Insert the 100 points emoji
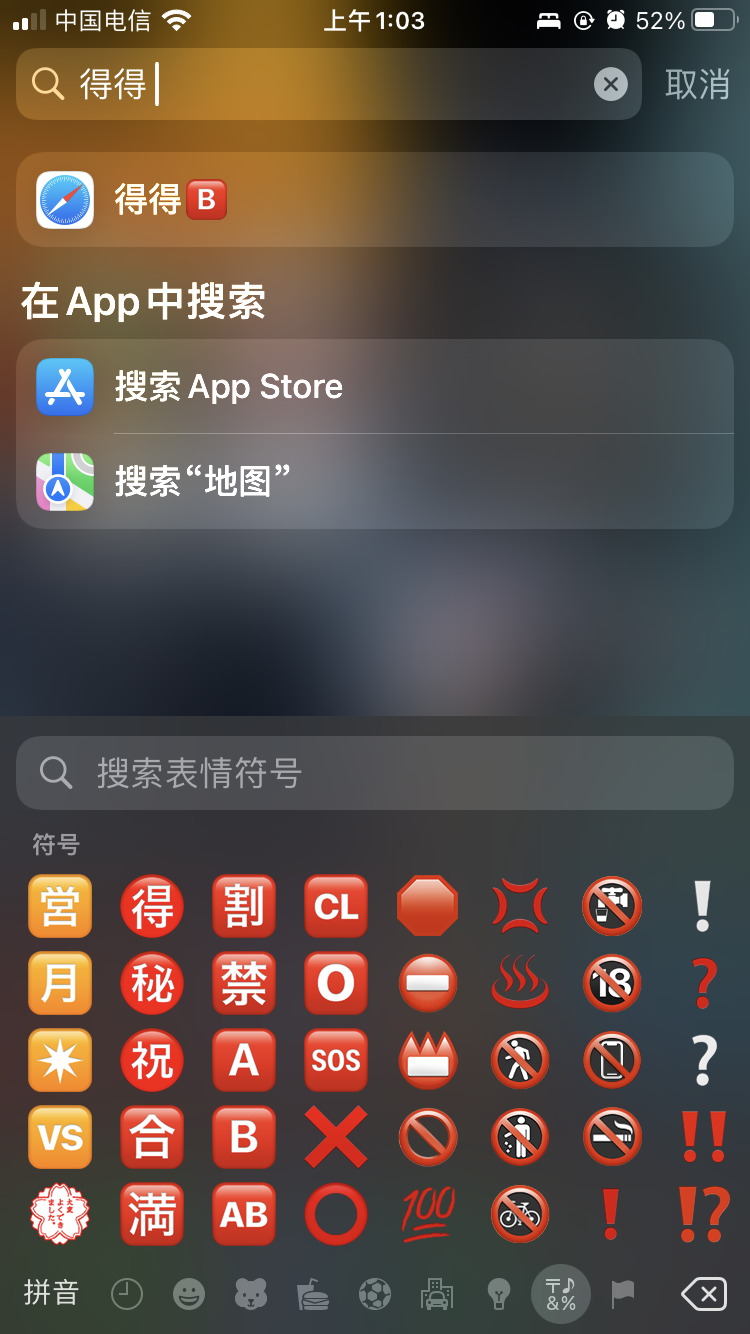The image size is (750, 1334). pos(427,1214)
